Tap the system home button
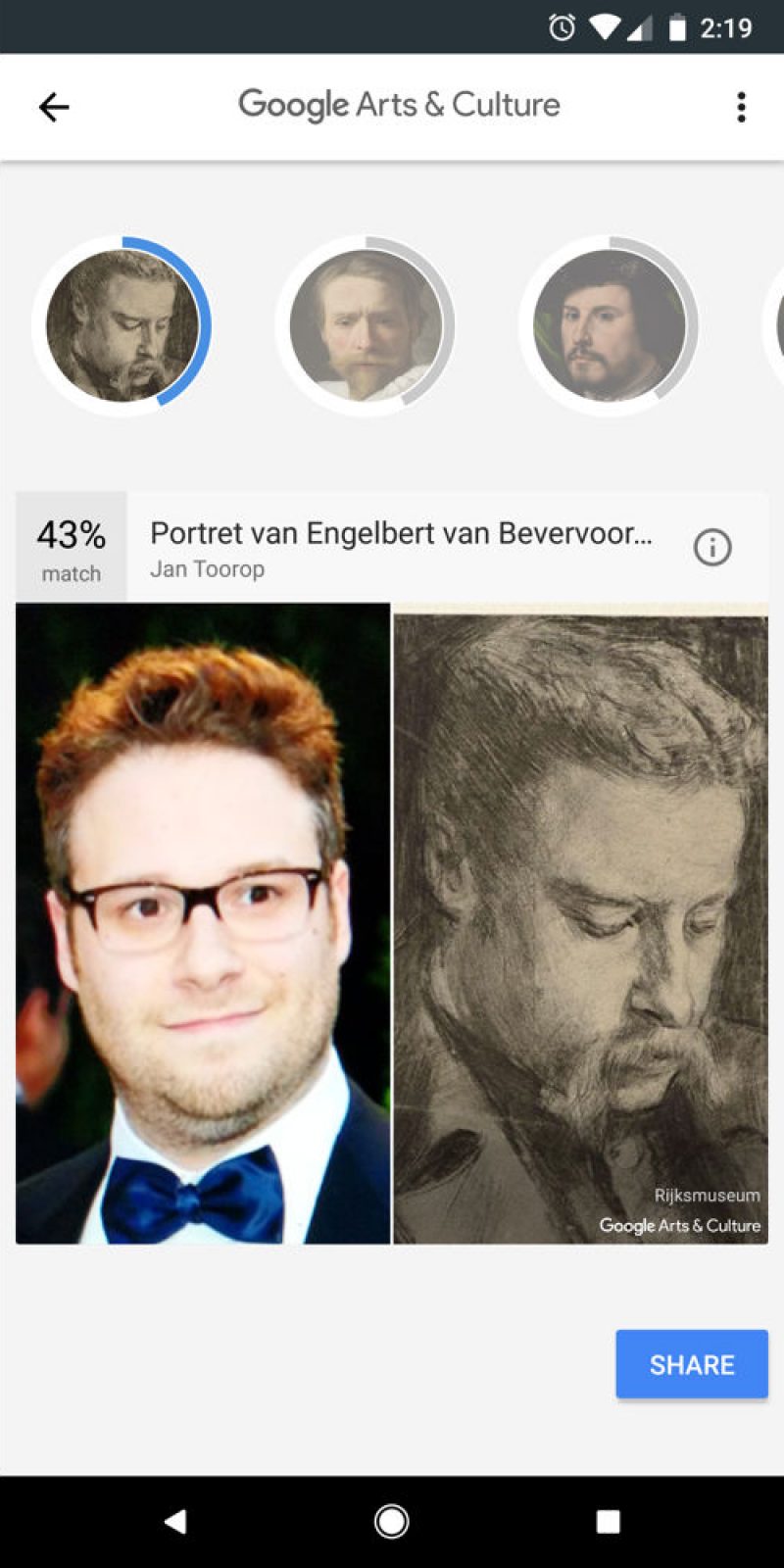Image resolution: width=784 pixels, height=1568 pixels. click(x=391, y=1521)
